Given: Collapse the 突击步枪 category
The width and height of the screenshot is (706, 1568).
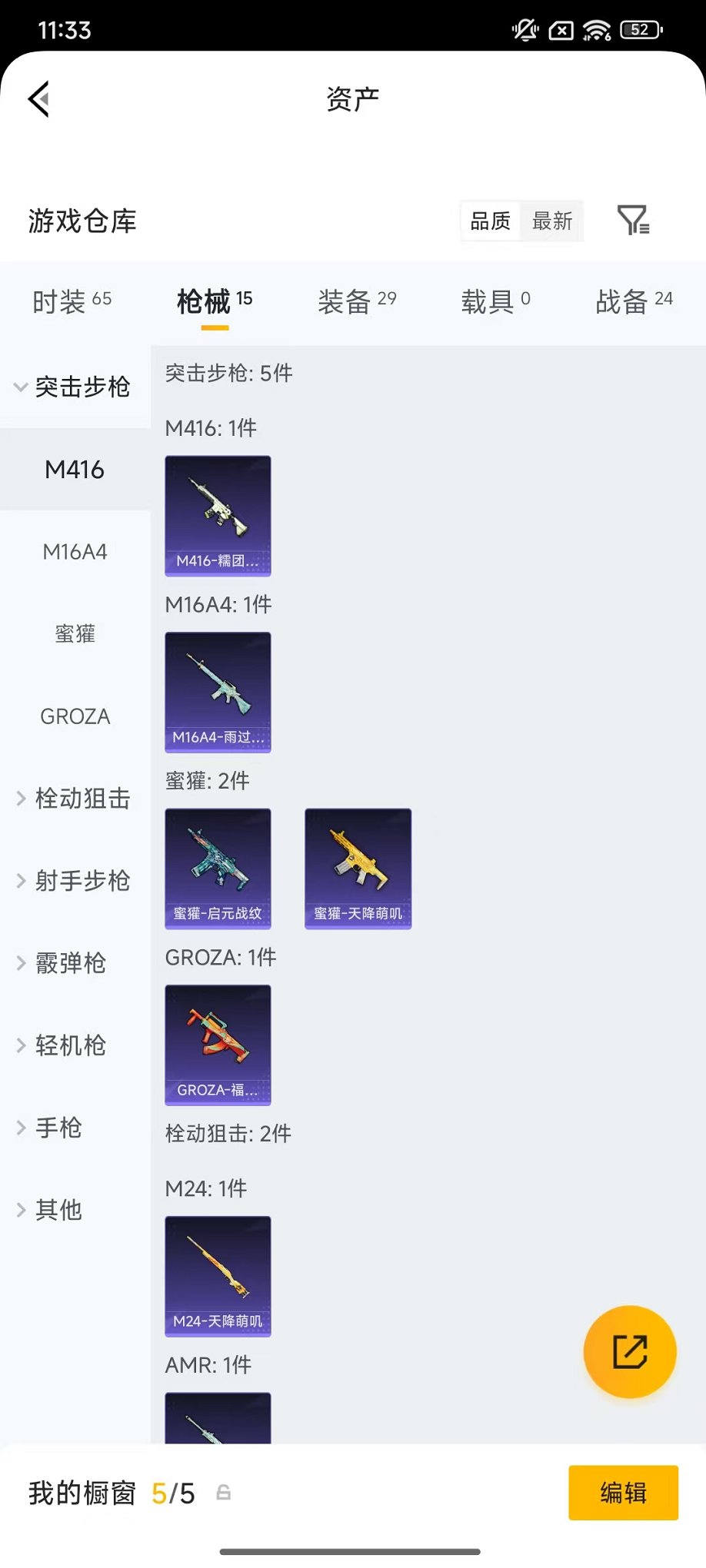Looking at the screenshot, I should click(75, 387).
